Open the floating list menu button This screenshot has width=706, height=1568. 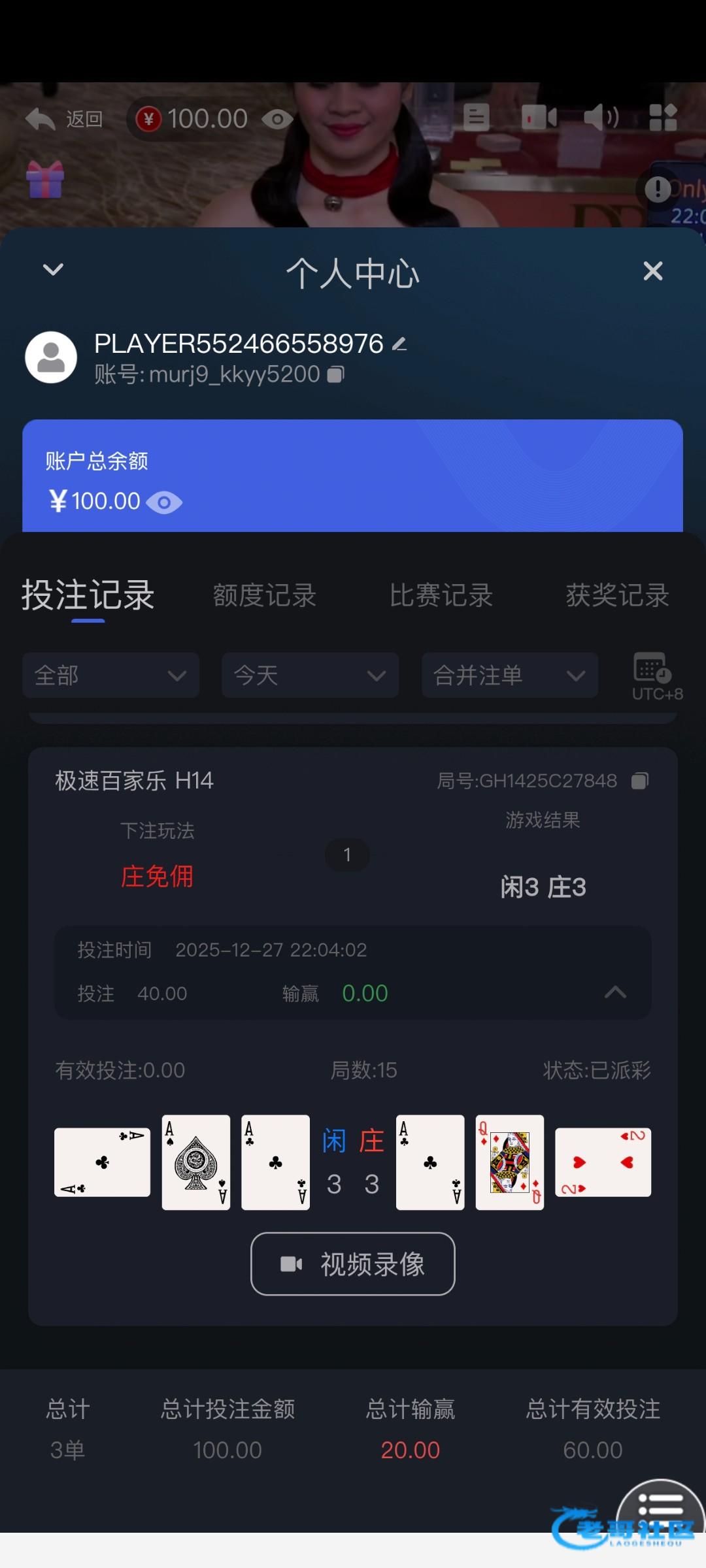click(660, 1506)
